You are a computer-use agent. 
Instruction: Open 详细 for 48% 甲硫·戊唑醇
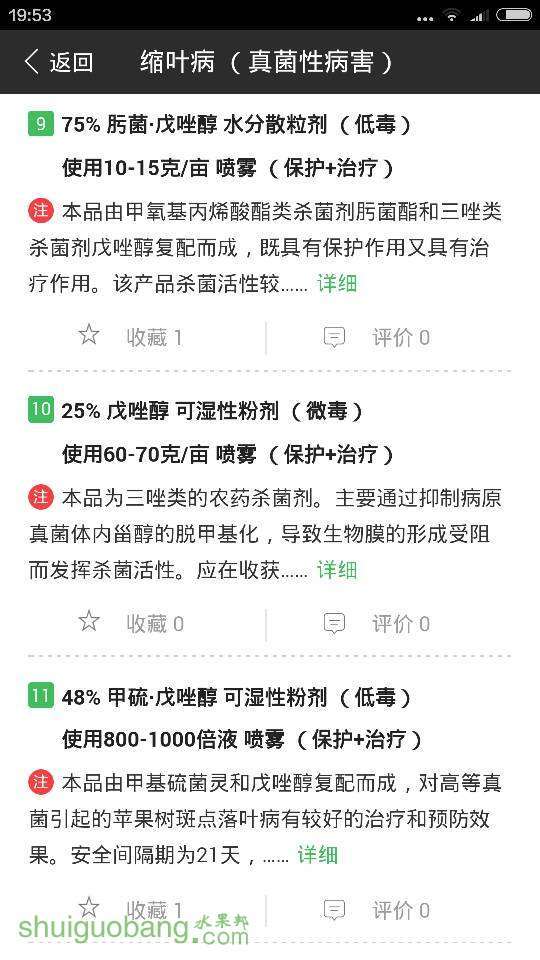tap(317, 855)
